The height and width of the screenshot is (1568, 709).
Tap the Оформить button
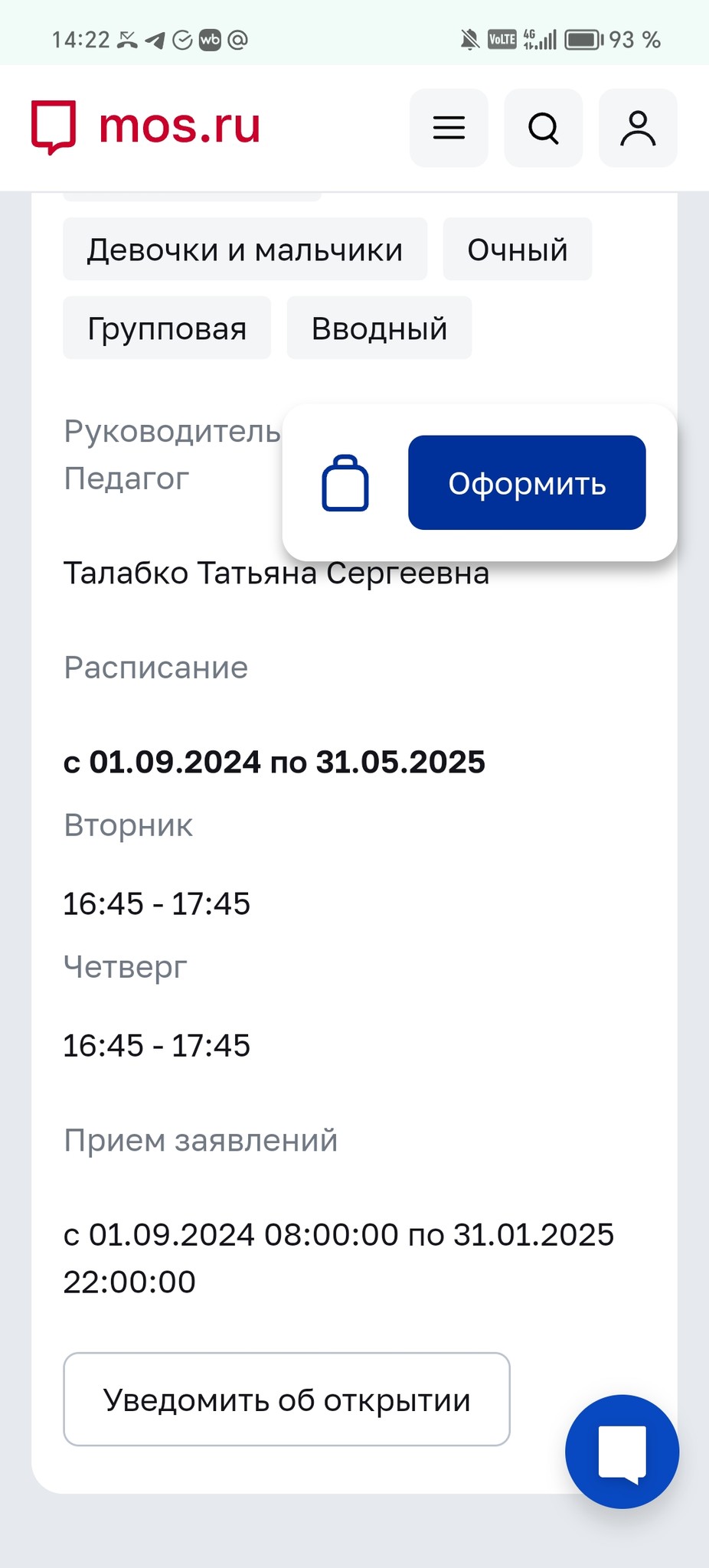(527, 482)
